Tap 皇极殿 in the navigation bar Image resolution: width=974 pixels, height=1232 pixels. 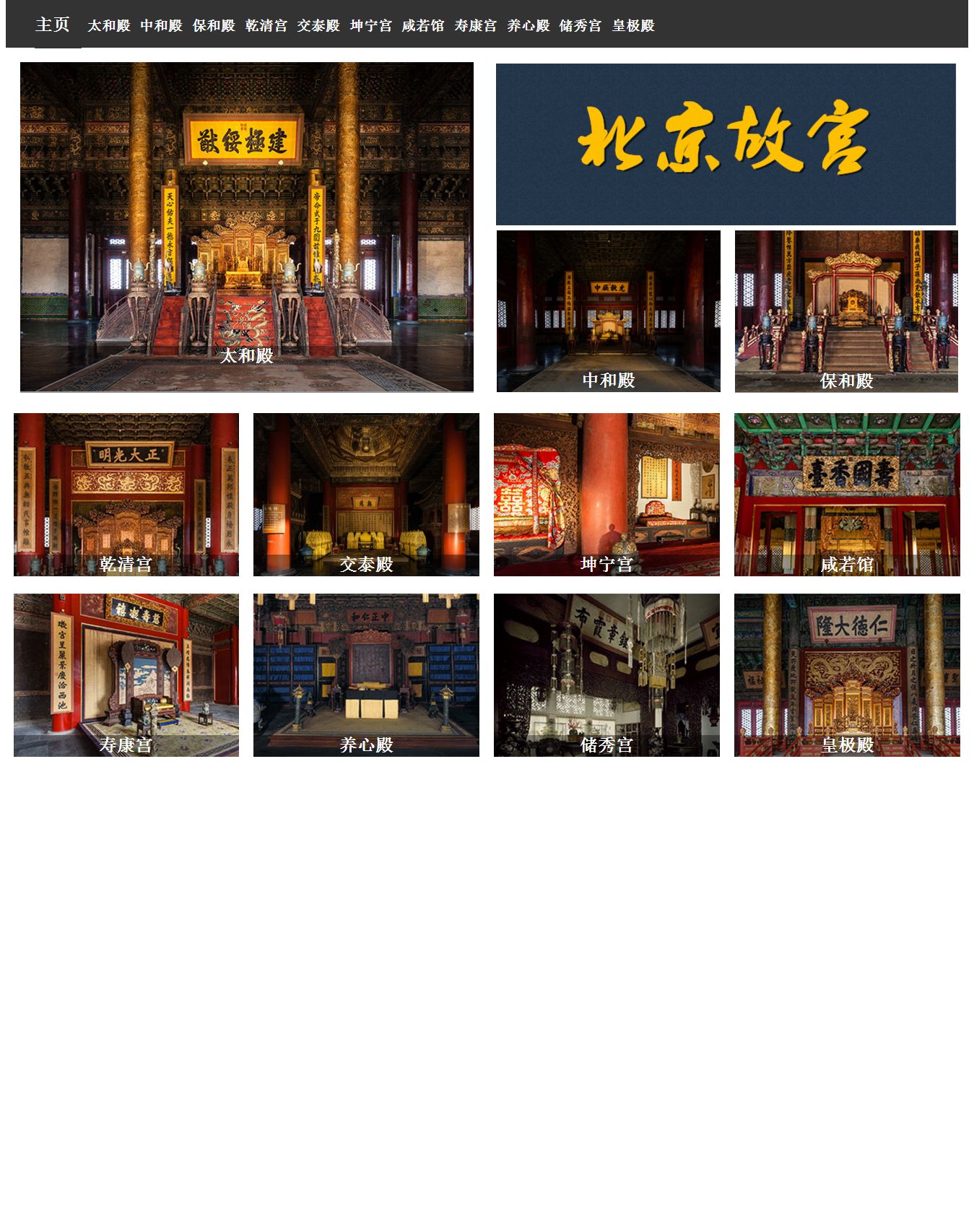point(633,26)
